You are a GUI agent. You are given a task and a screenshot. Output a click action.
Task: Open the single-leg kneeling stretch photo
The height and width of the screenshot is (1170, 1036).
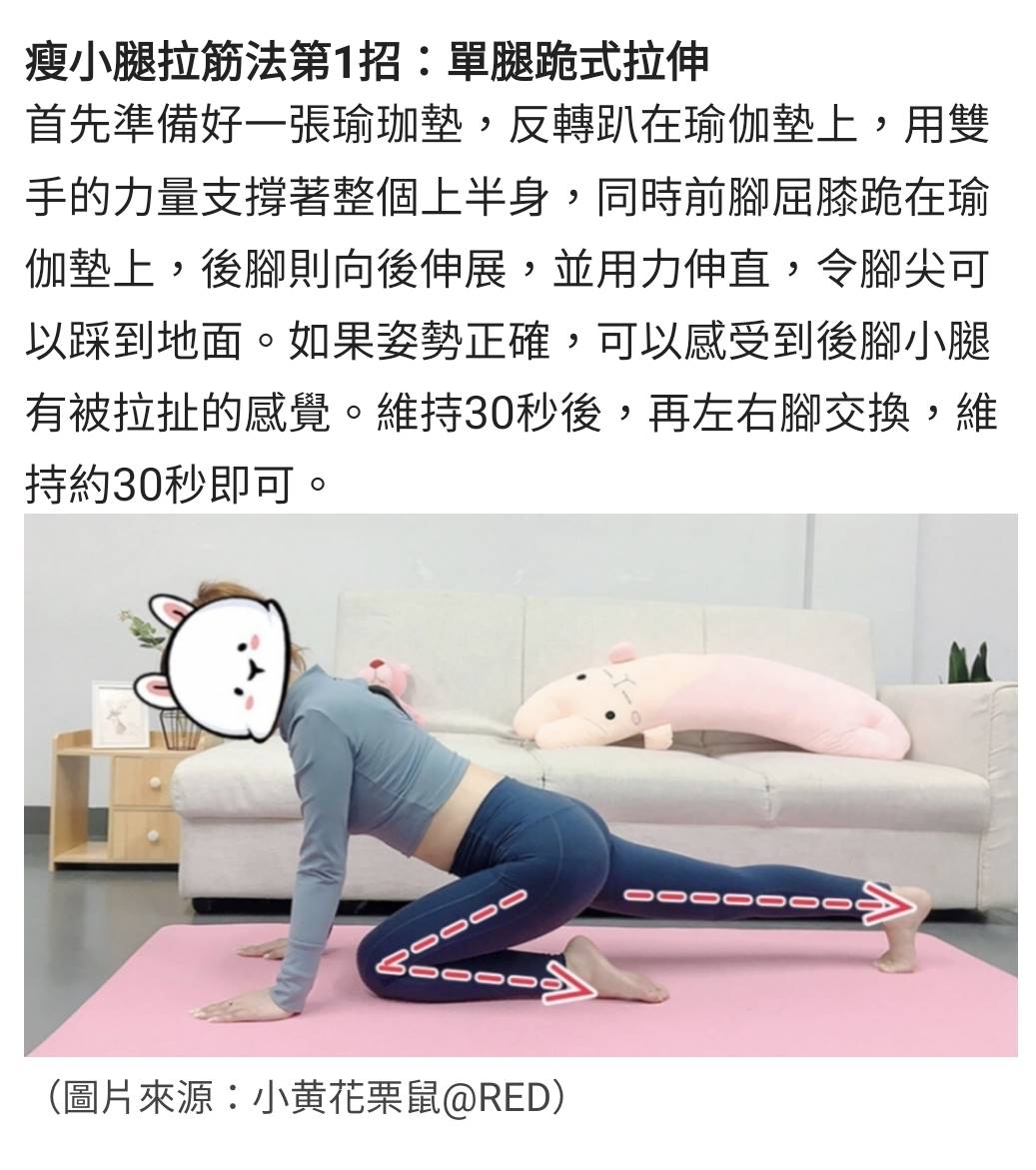coord(519,784)
